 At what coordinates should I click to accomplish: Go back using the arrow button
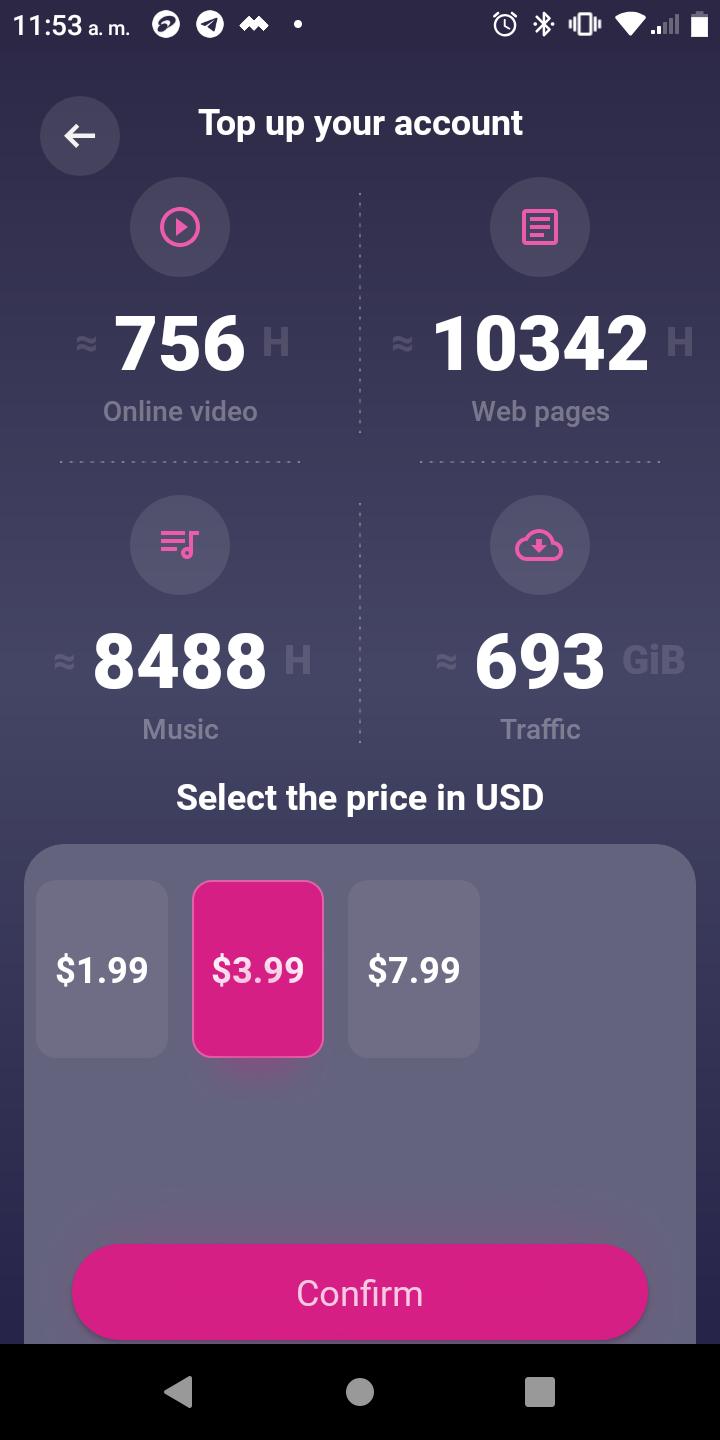pos(80,136)
